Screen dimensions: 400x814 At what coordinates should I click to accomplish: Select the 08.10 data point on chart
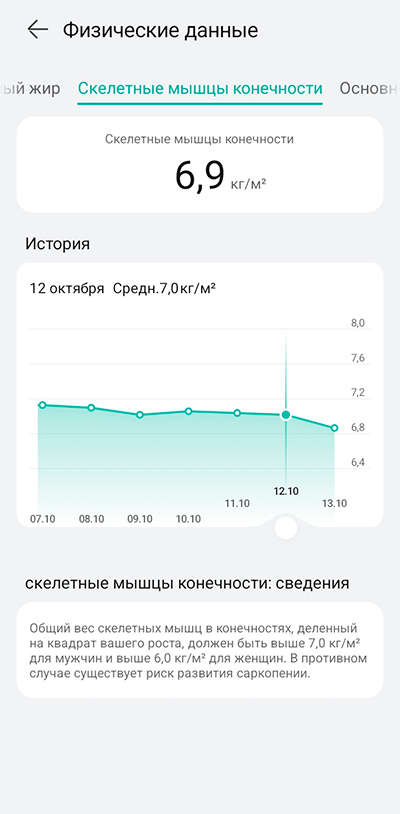coord(91,408)
